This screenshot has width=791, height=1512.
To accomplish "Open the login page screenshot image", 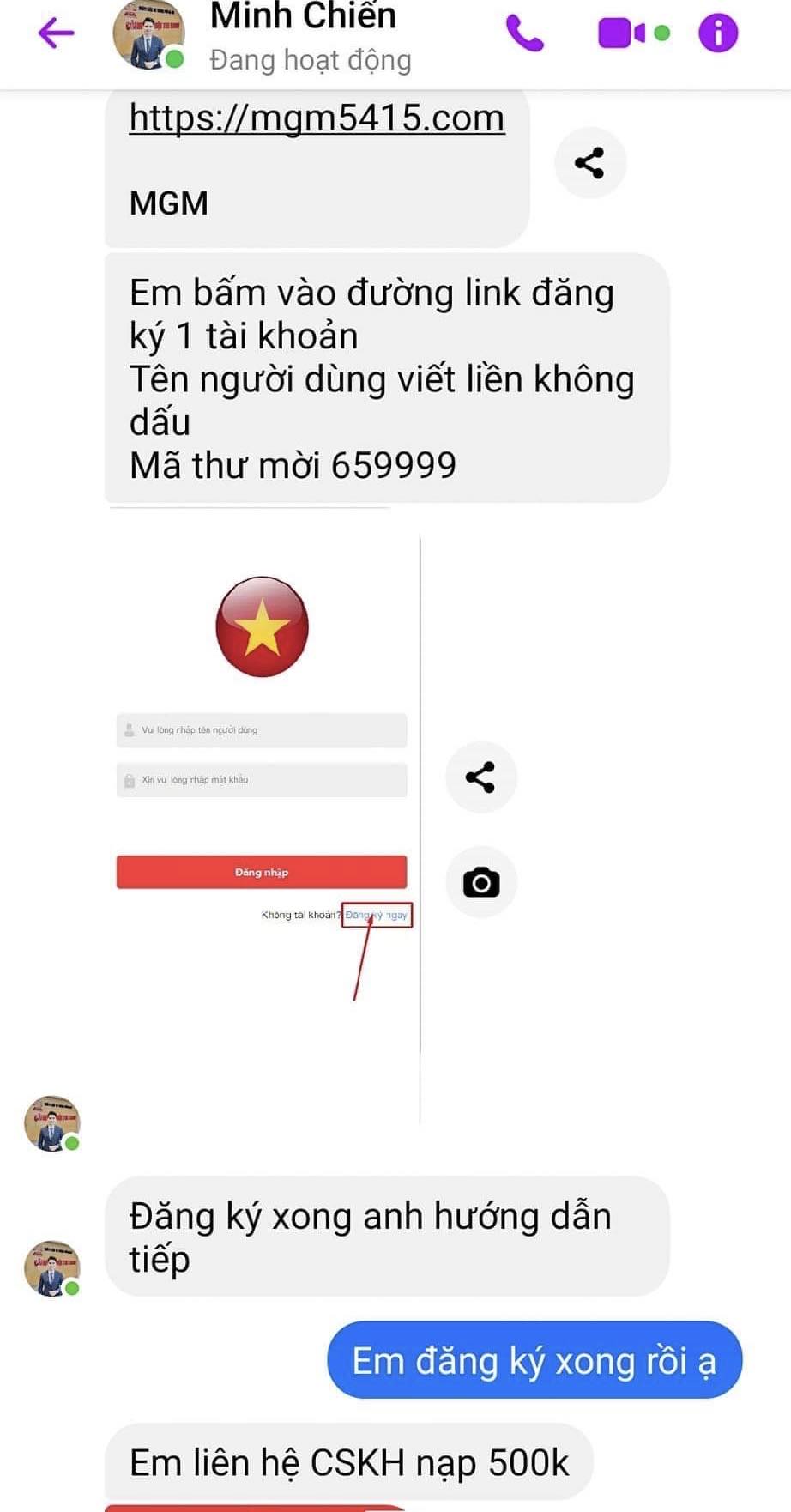I will click(x=263, y=815).
